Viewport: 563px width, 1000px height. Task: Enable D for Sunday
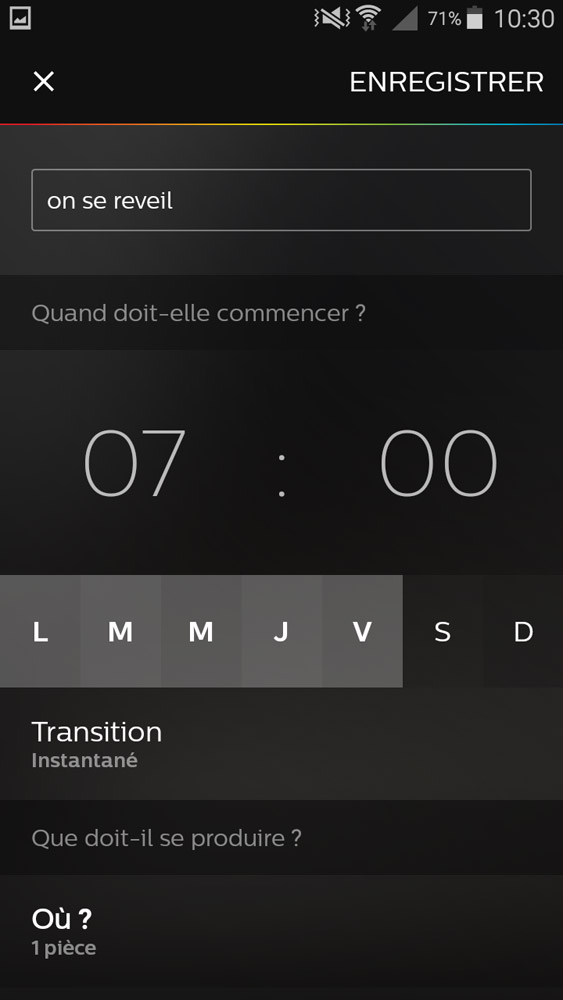523,631
